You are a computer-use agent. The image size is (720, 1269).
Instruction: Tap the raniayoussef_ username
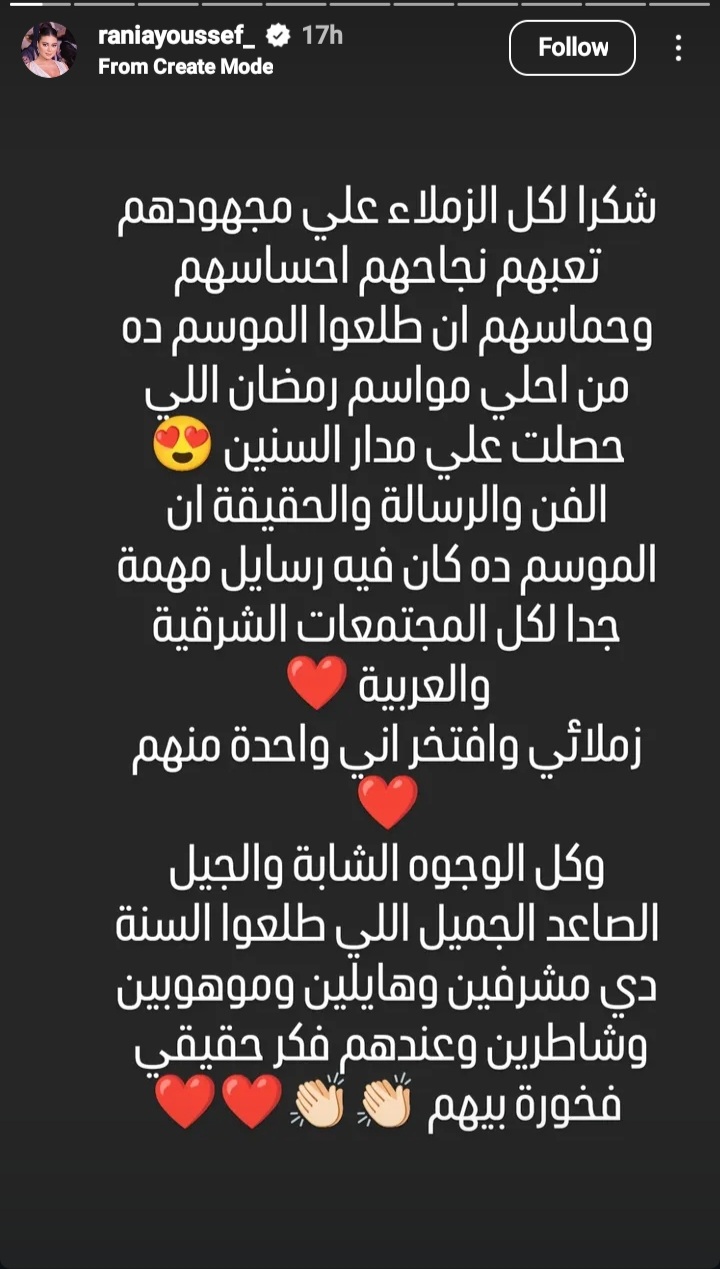pyautogui.click(x=177, y=36)
